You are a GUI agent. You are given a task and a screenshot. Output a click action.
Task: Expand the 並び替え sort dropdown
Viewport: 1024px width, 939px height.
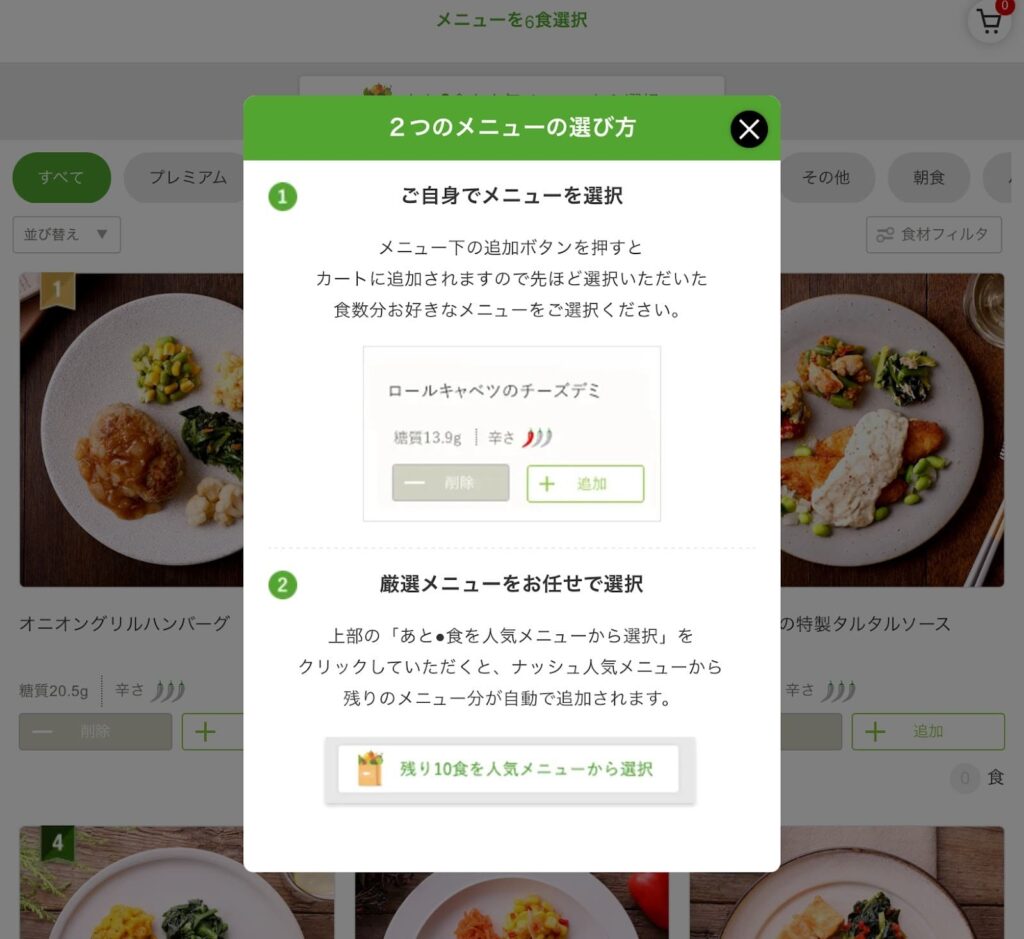pos(66,235)
